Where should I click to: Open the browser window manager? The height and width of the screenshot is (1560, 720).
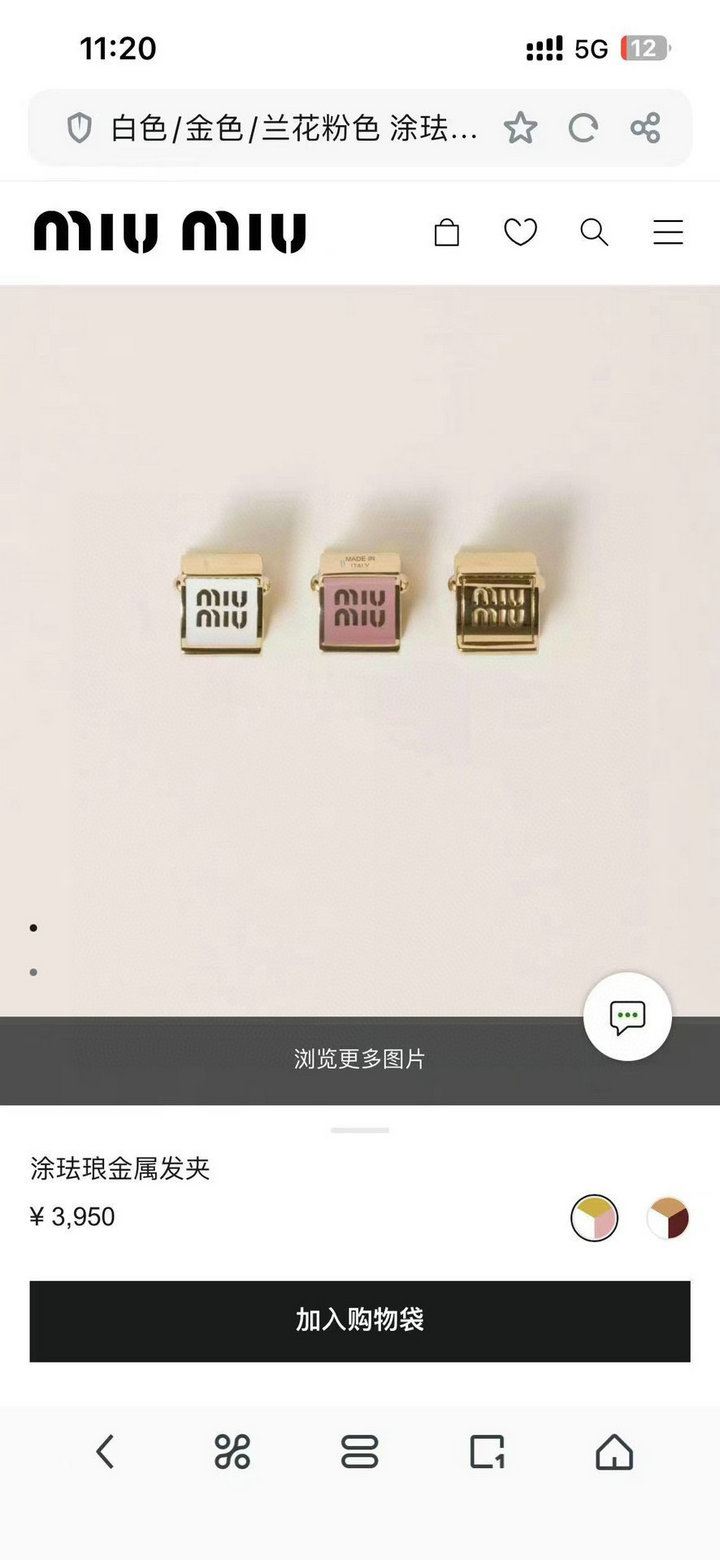(360, 1451)
